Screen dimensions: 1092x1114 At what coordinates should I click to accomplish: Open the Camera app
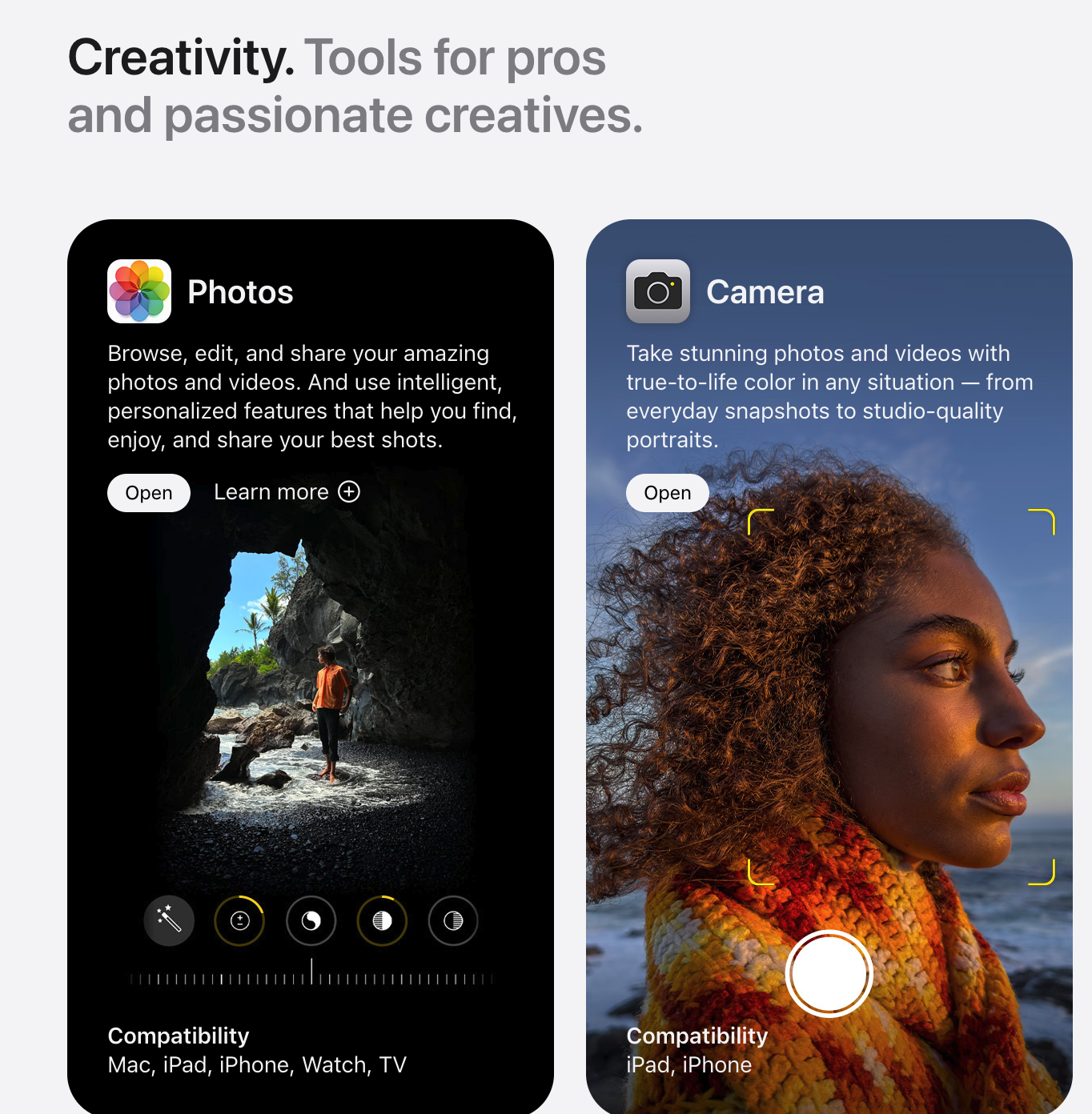point(667,493)
